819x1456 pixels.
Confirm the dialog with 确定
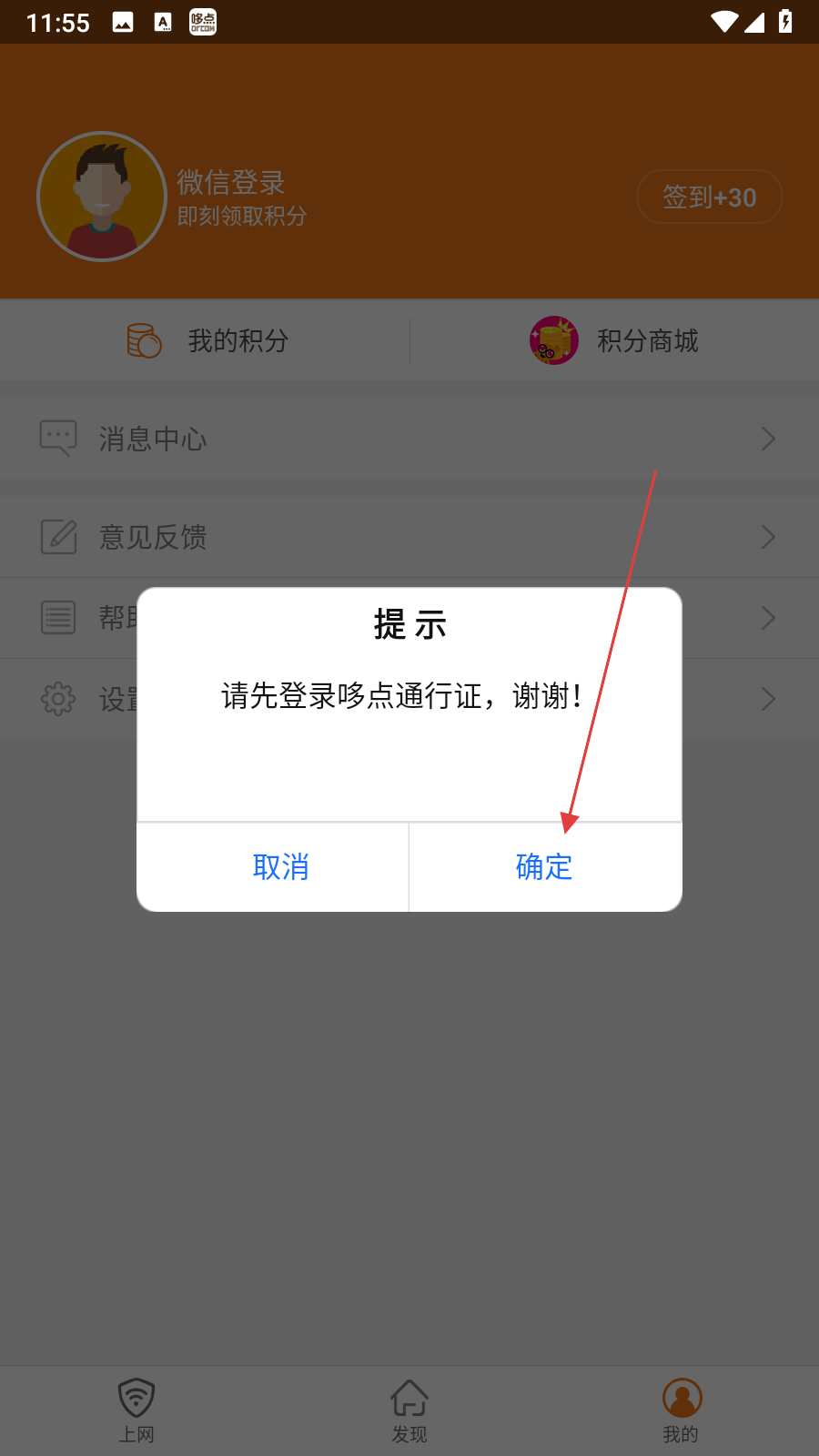(544, 867)
